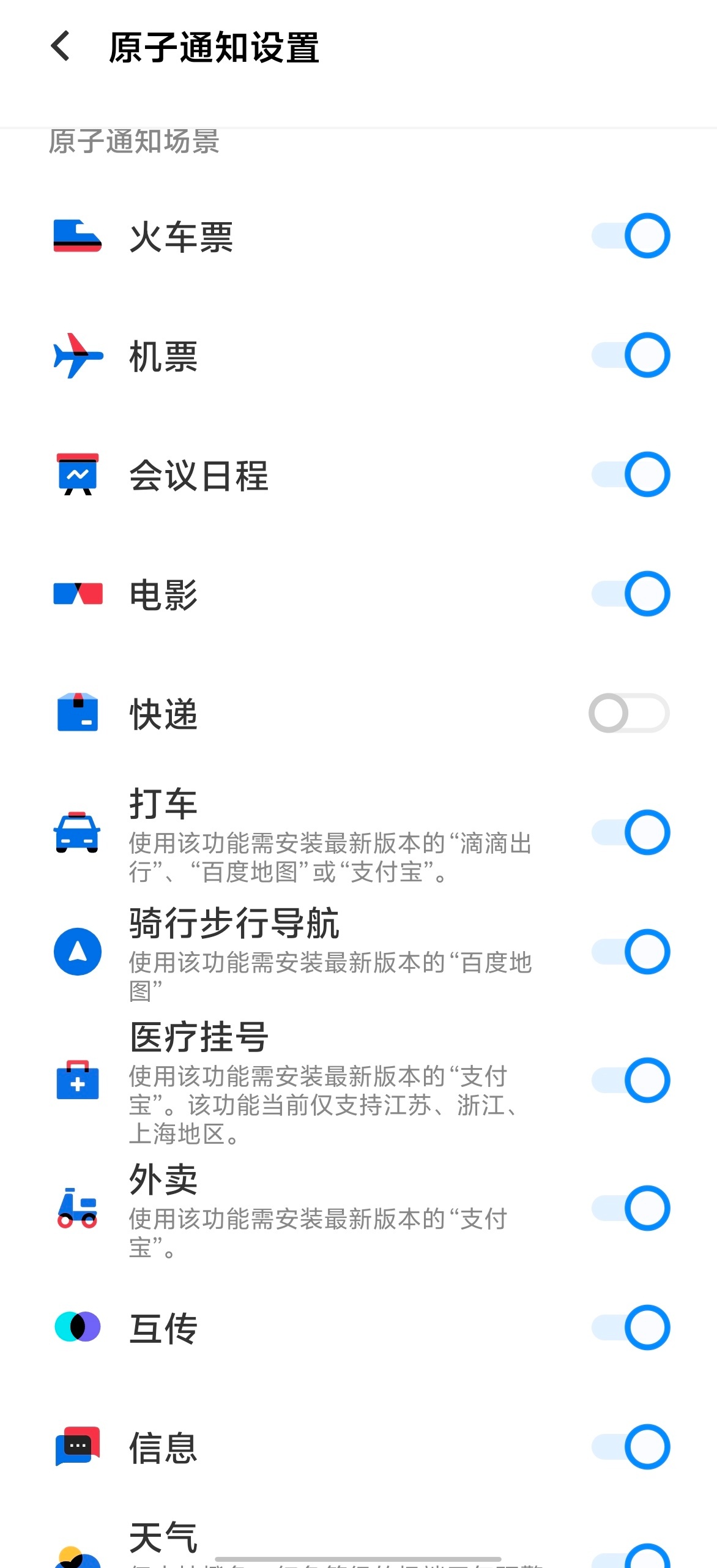Screen dimensions: 717x1568
Task: Turn off the 互传 toggle
Action: tap(630, 1327)
